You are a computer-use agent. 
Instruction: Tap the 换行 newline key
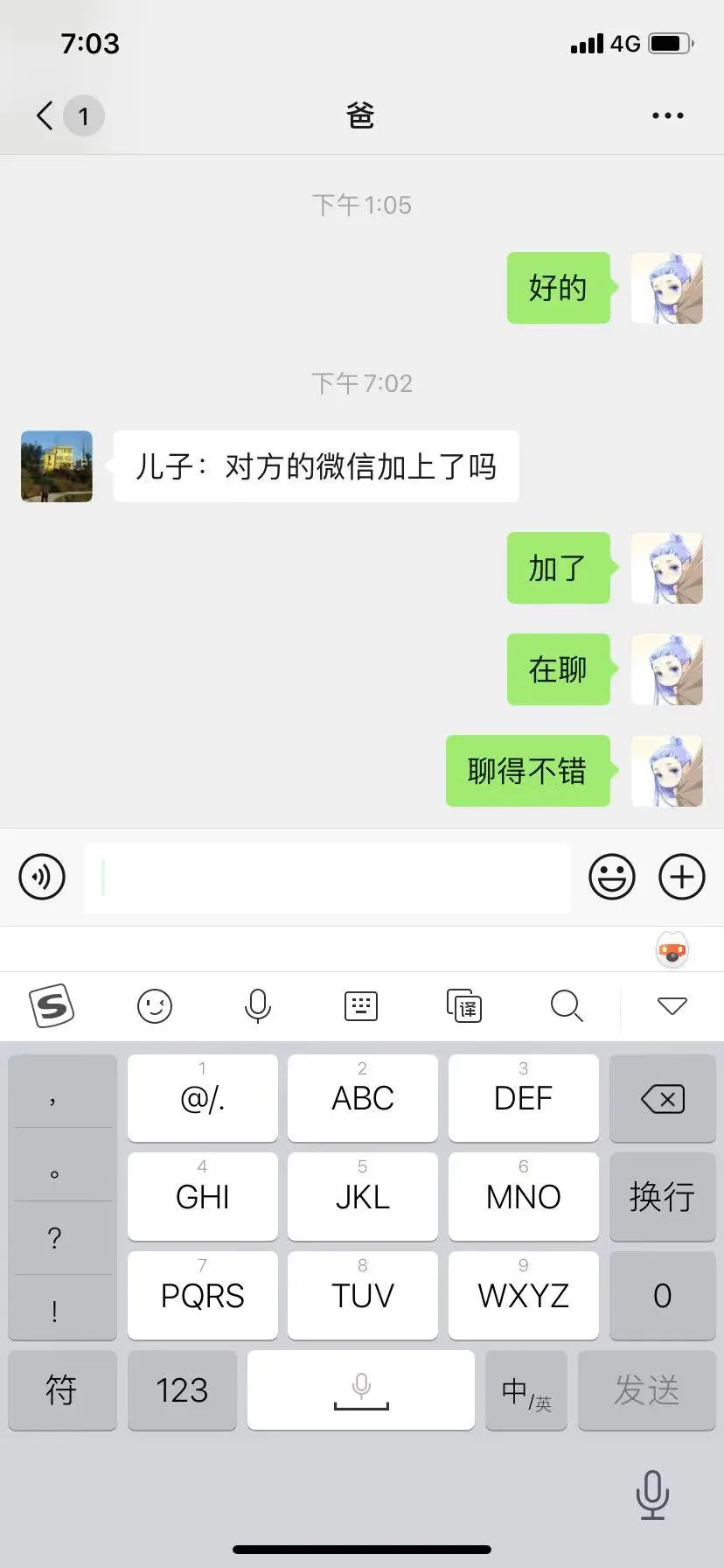[x=662, y=1197]
